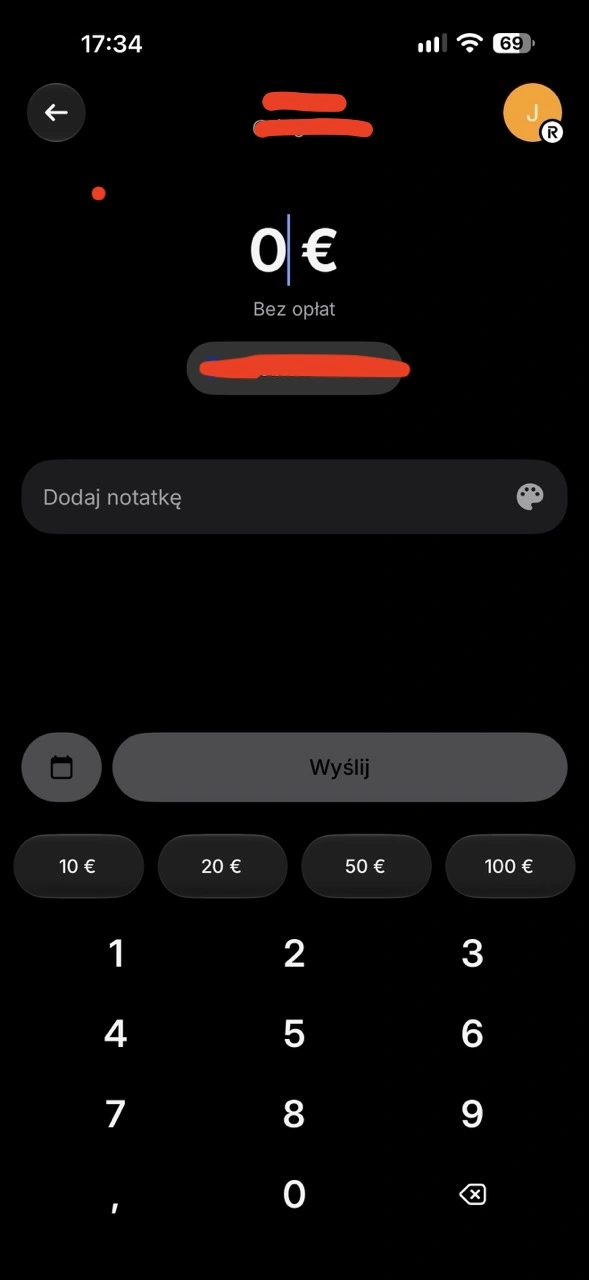Enter digit 0 on the keypad

click(294, 1194)
